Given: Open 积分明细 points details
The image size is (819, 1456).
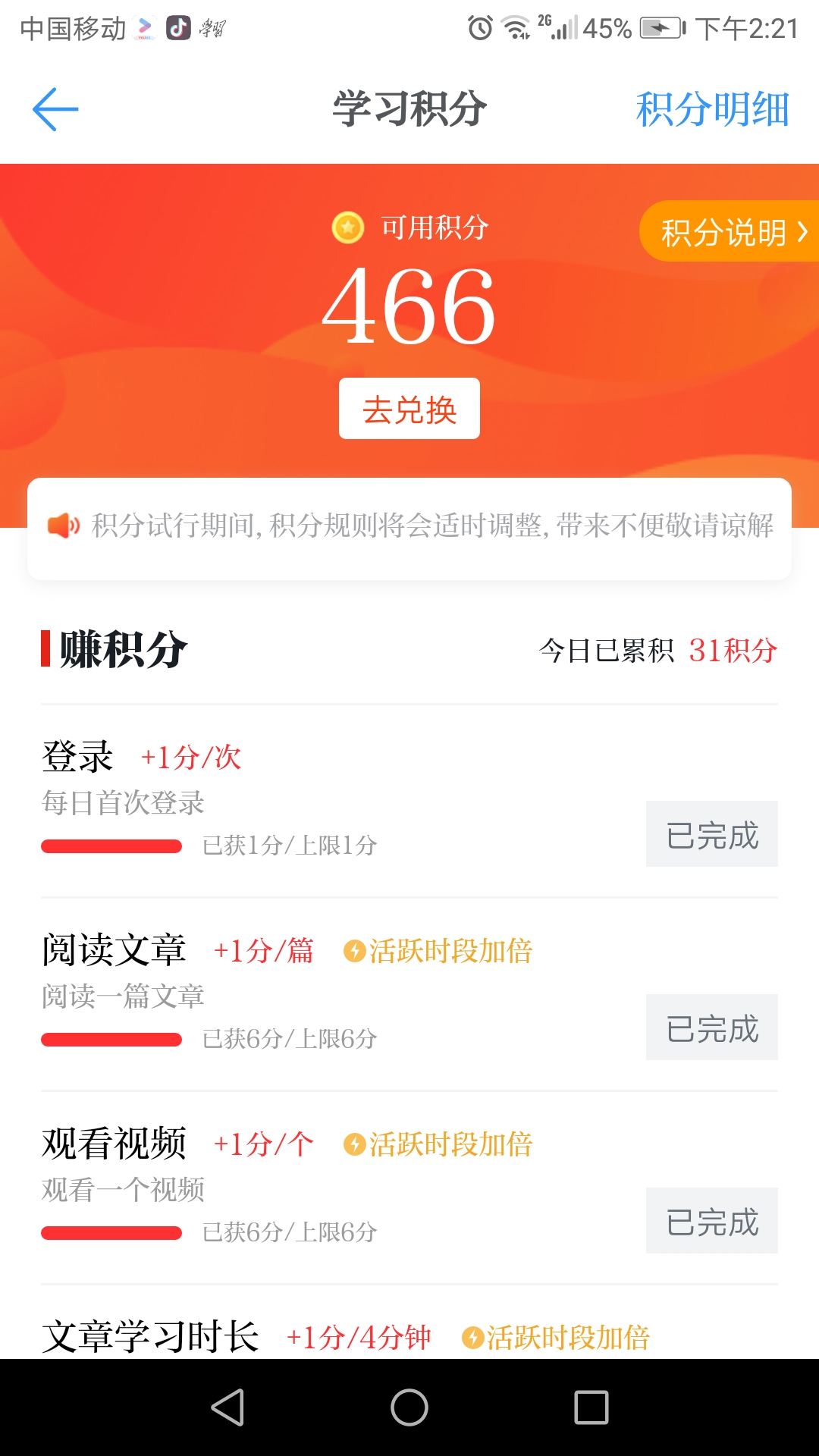Looking at the screenshot, I should (x=712, y=109).
